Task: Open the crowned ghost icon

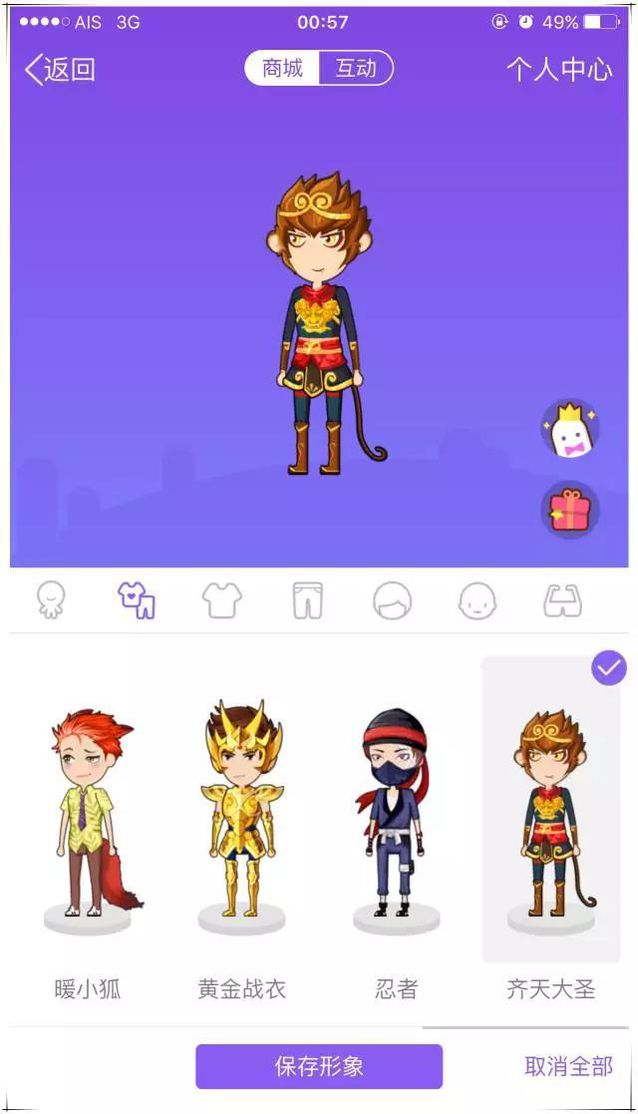Action: pyautogui.click(x=570, y=430)
